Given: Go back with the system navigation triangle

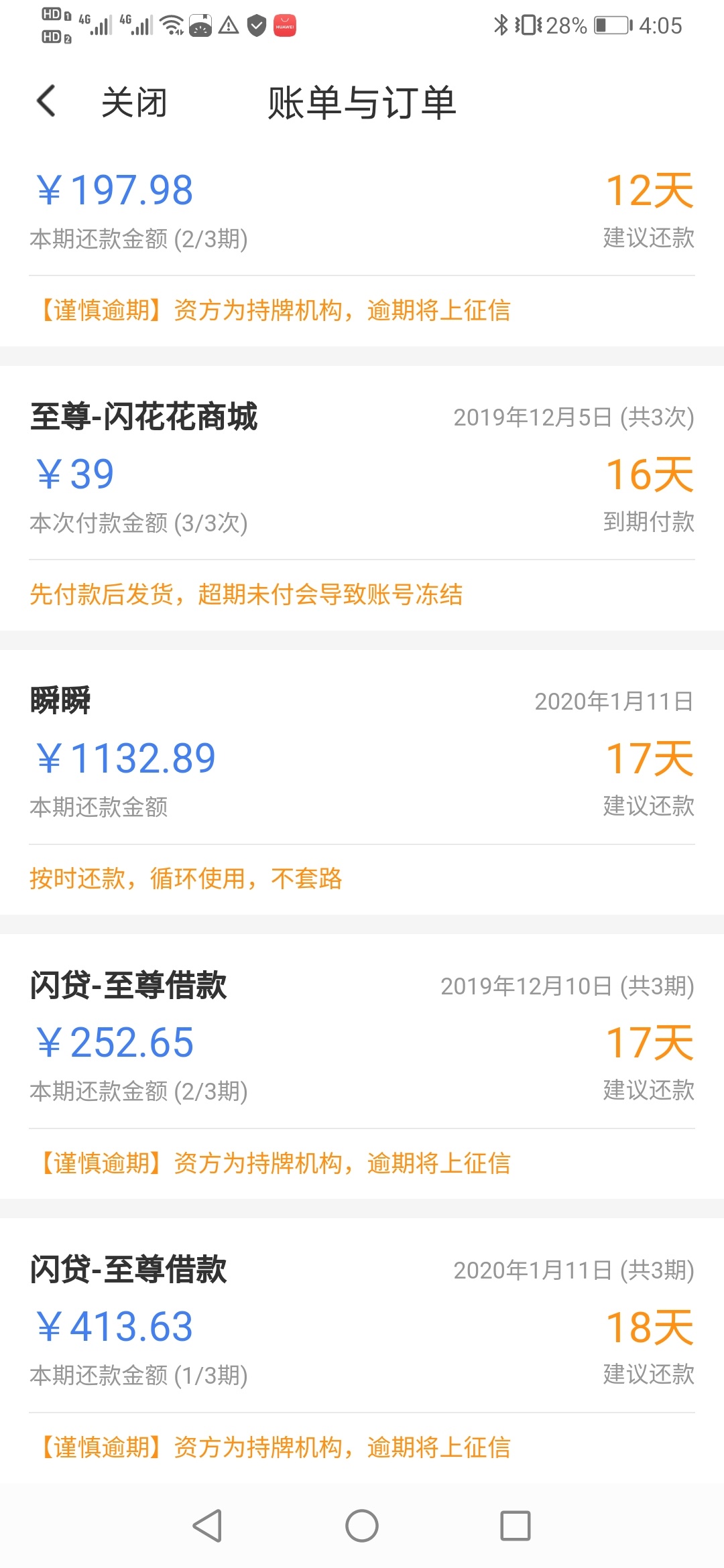Looking at the screenshot, I should (207, 1526).
